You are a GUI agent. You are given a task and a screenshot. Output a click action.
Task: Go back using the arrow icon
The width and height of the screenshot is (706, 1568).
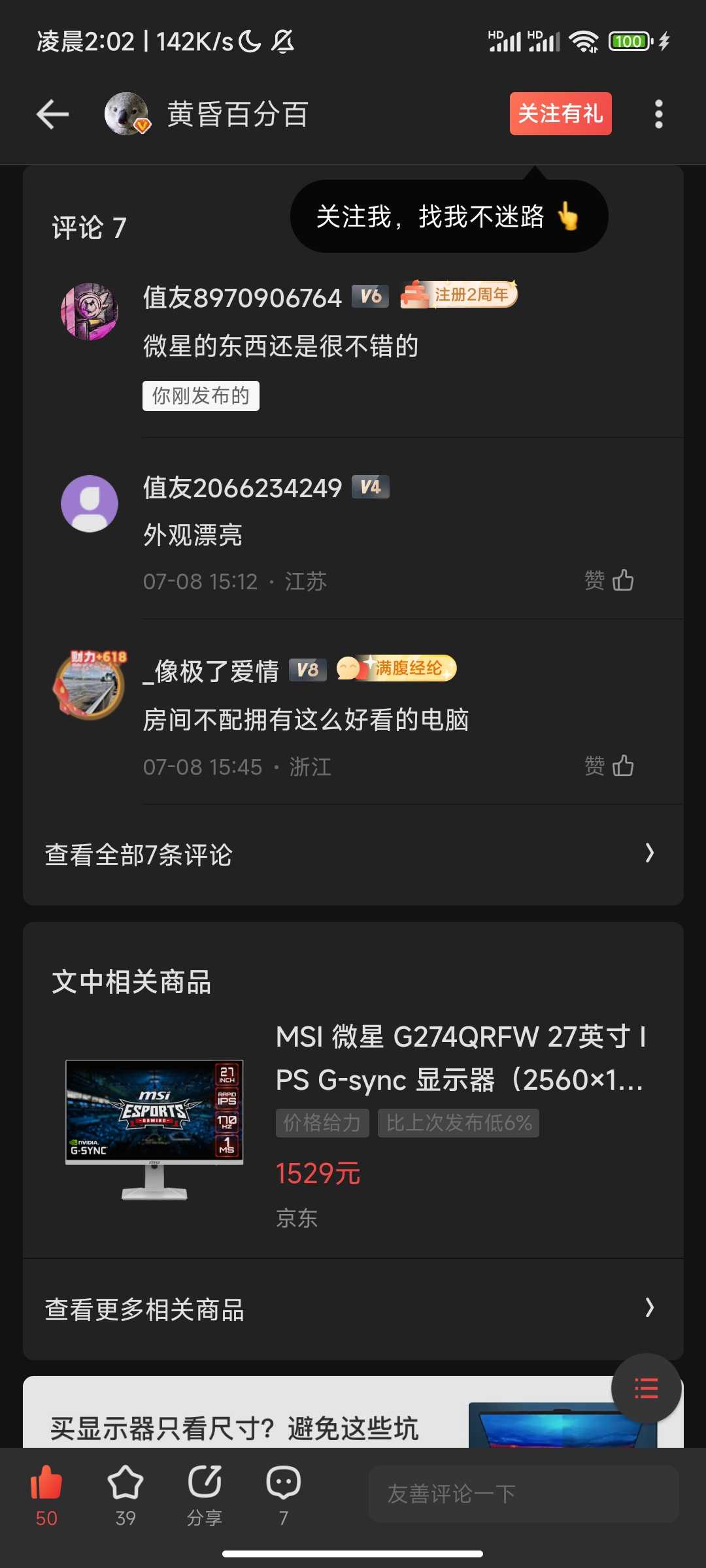[52, 114]
